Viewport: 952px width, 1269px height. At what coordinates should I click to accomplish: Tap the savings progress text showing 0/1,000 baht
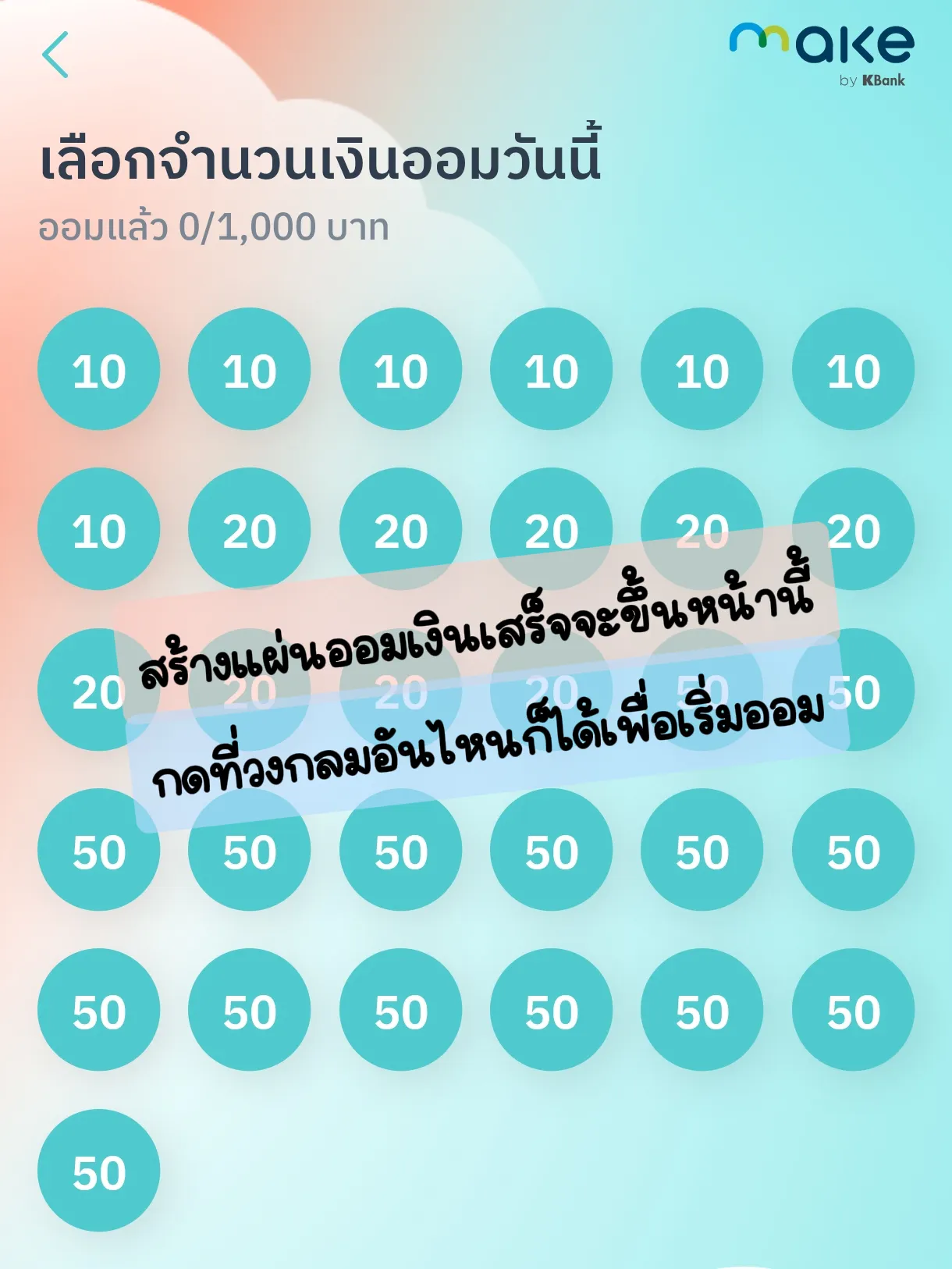pyautogui.click(x=211, y=226)
